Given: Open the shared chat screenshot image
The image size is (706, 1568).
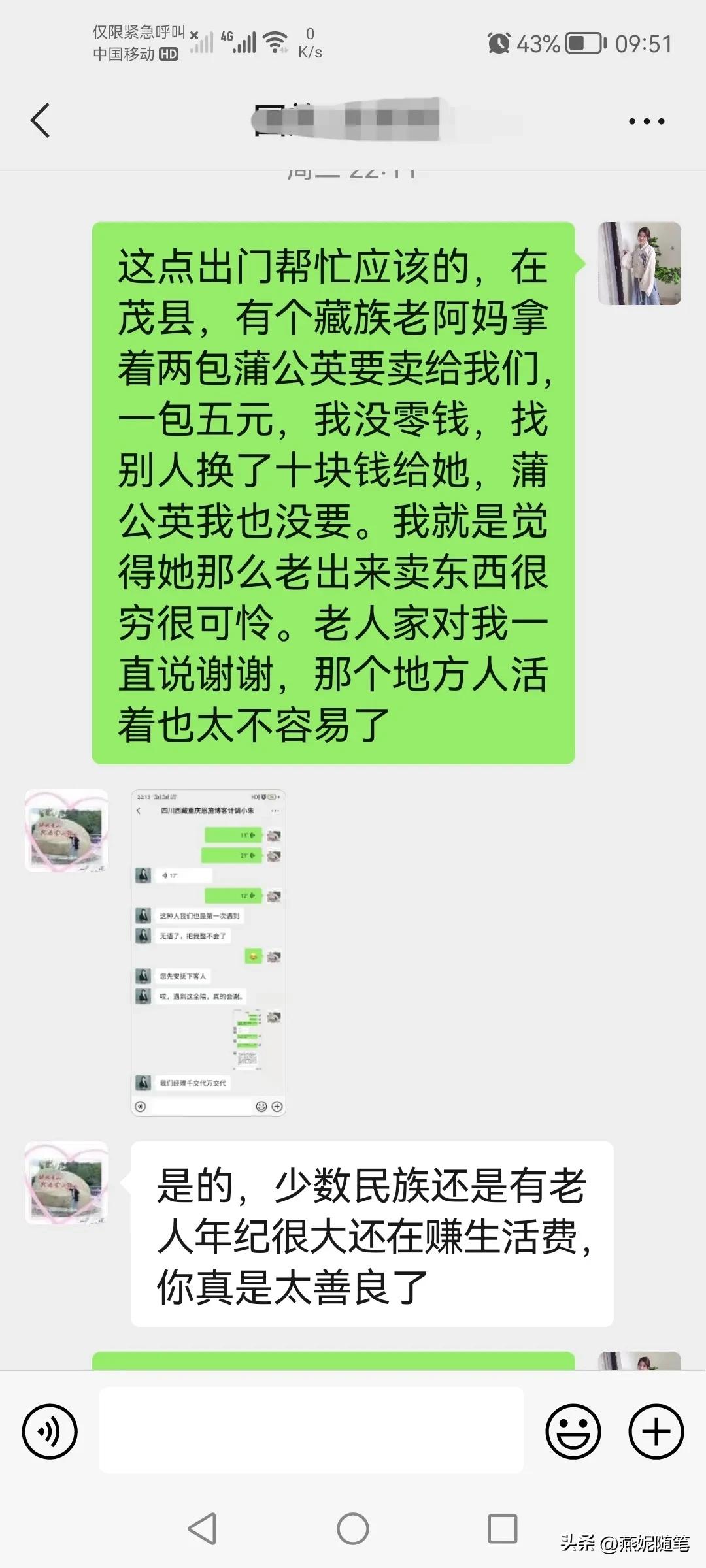Looking at the screenshot, I should (x=209, y=953).
